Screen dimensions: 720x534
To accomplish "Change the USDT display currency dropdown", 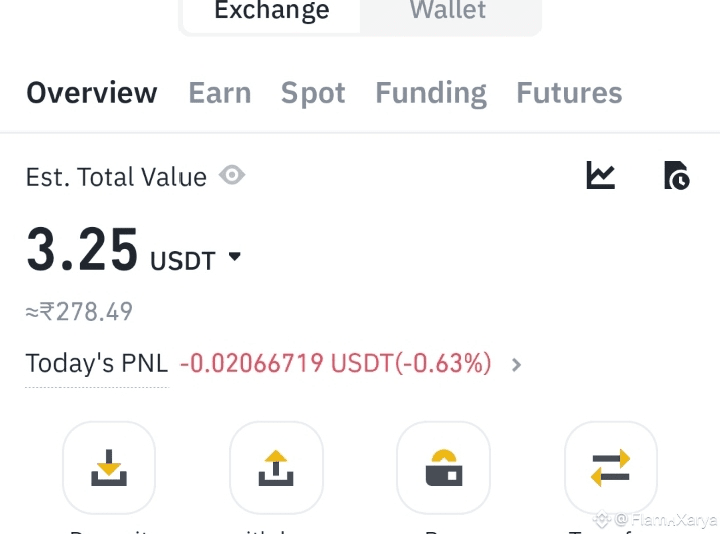I will [x=234, y=257].
